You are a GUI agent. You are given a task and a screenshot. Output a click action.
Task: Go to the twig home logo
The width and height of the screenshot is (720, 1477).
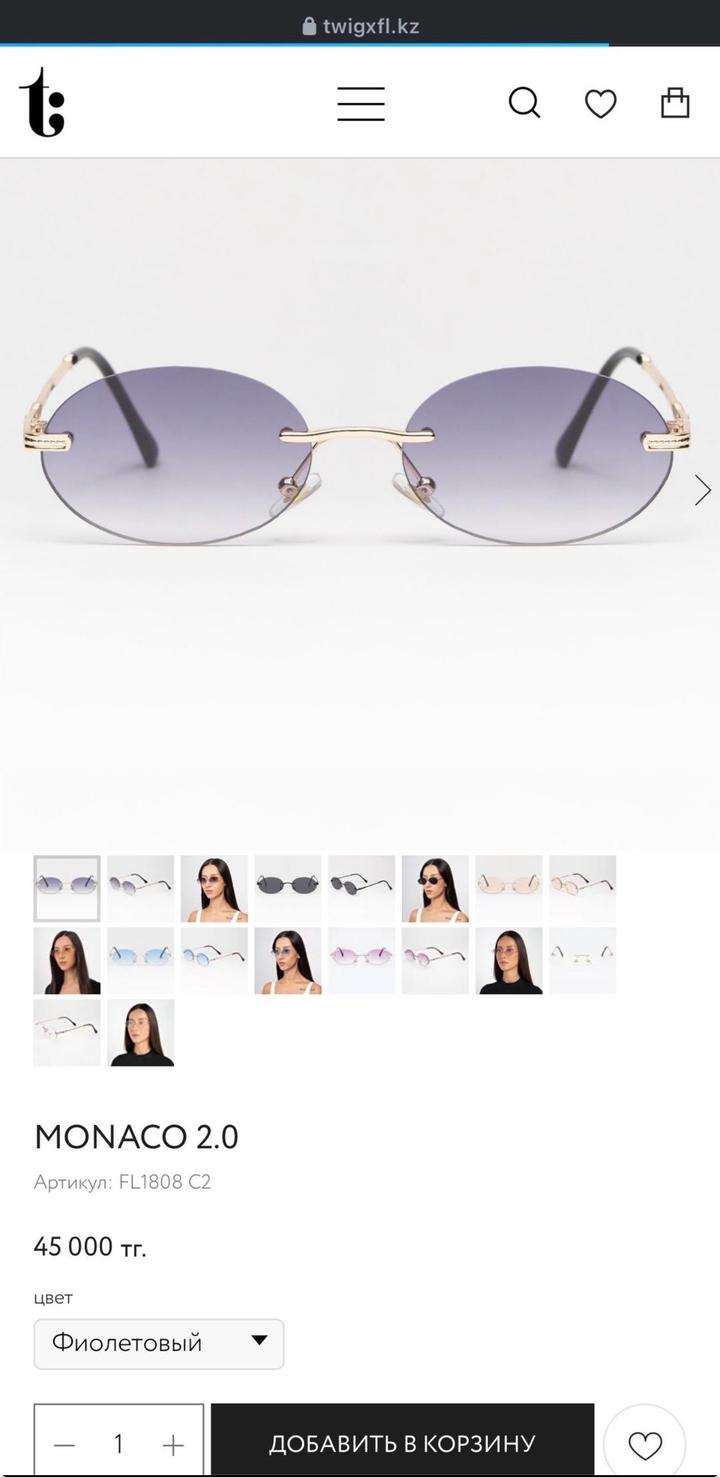click(x=42, y=103)
